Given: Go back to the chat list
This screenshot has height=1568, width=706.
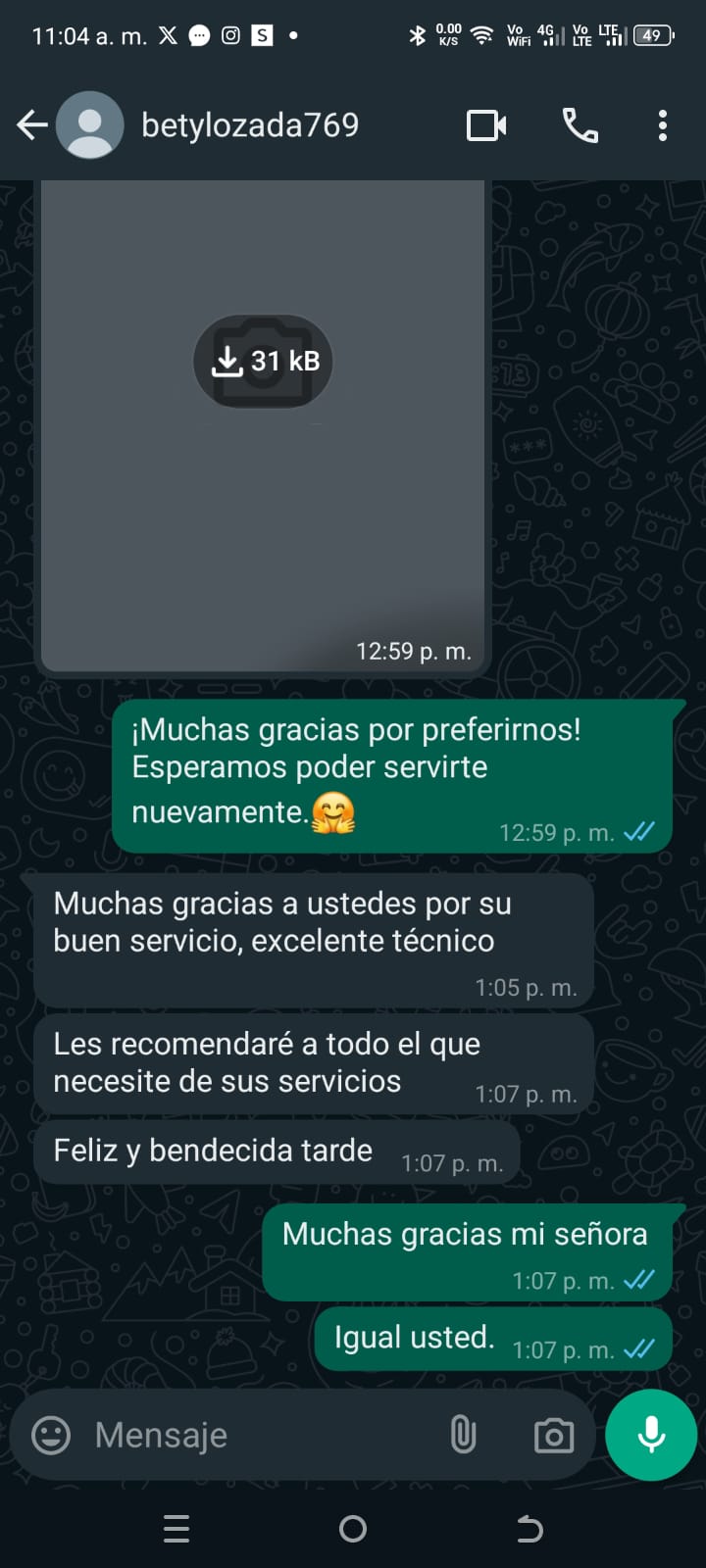Looking at the screenshot, I should click(x=31, y=125).
